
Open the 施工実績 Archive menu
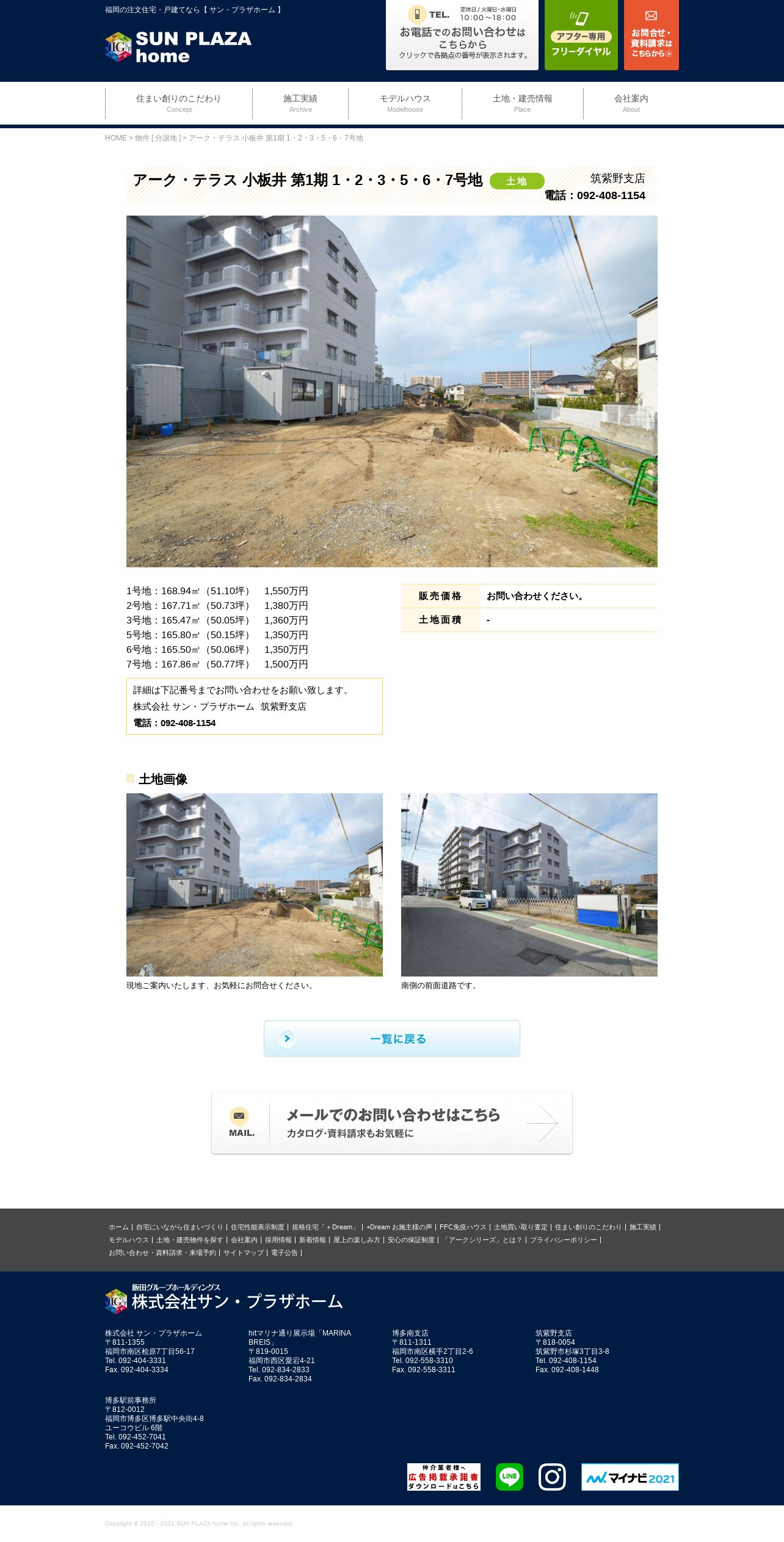point(300,103)
